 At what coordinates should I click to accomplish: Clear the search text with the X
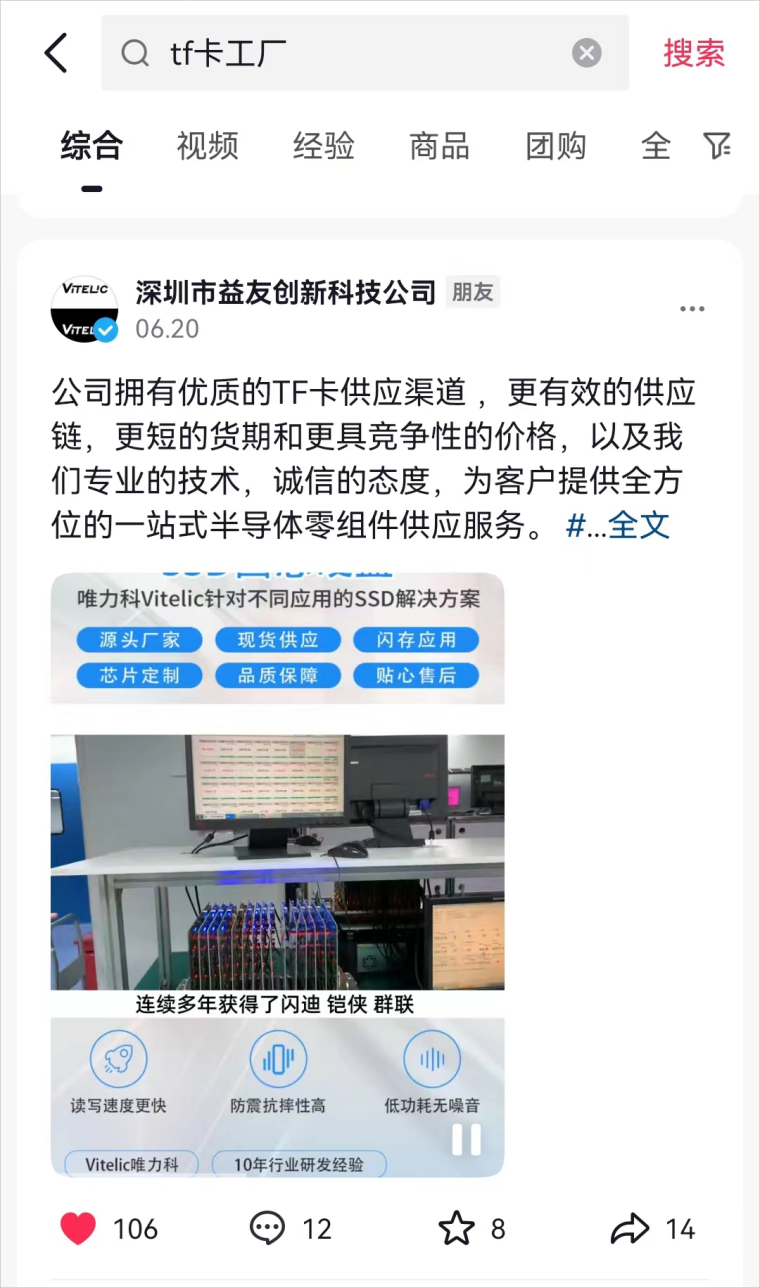click(x=587, y=53)
